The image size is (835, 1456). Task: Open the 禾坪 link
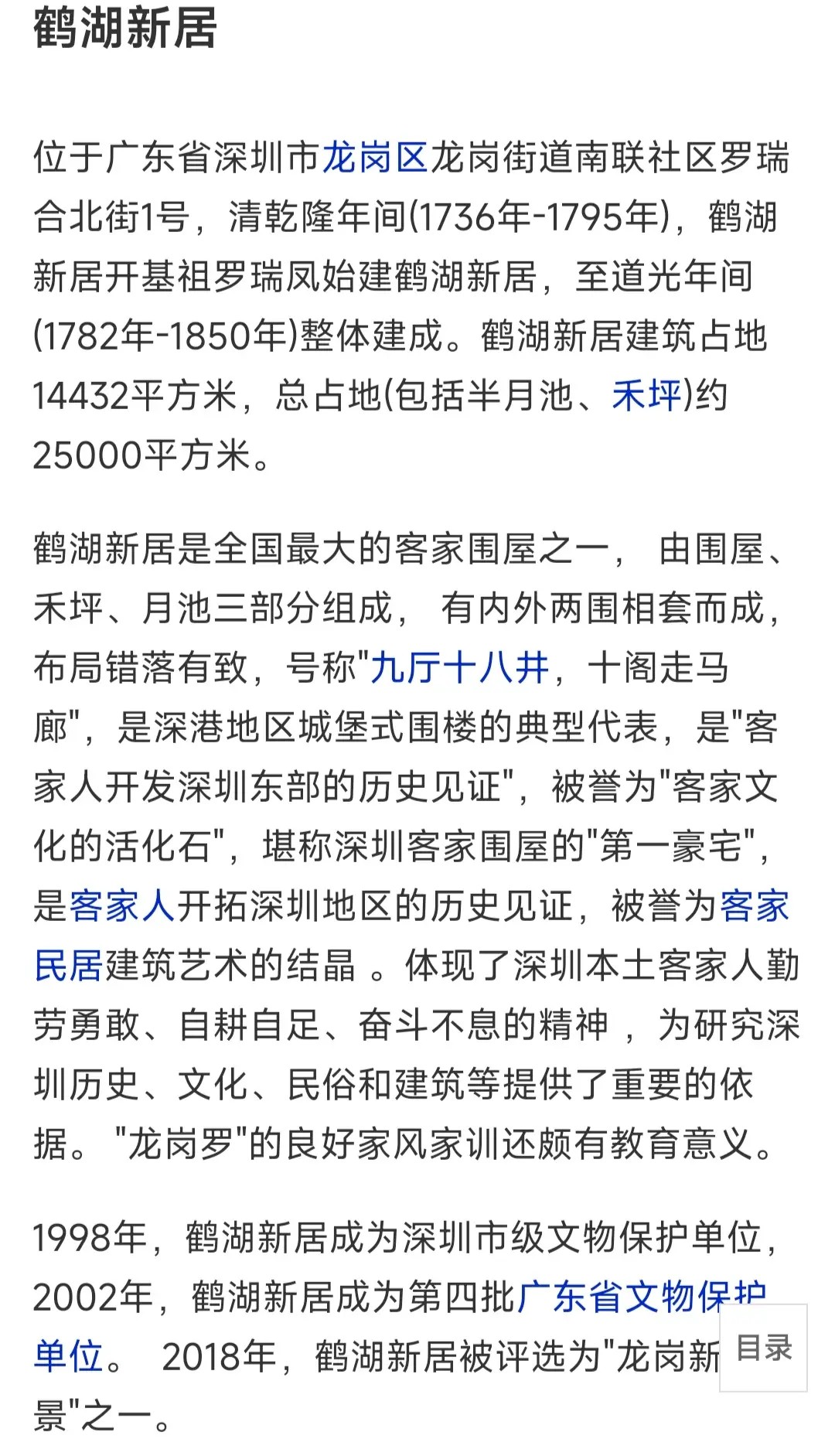646,396
